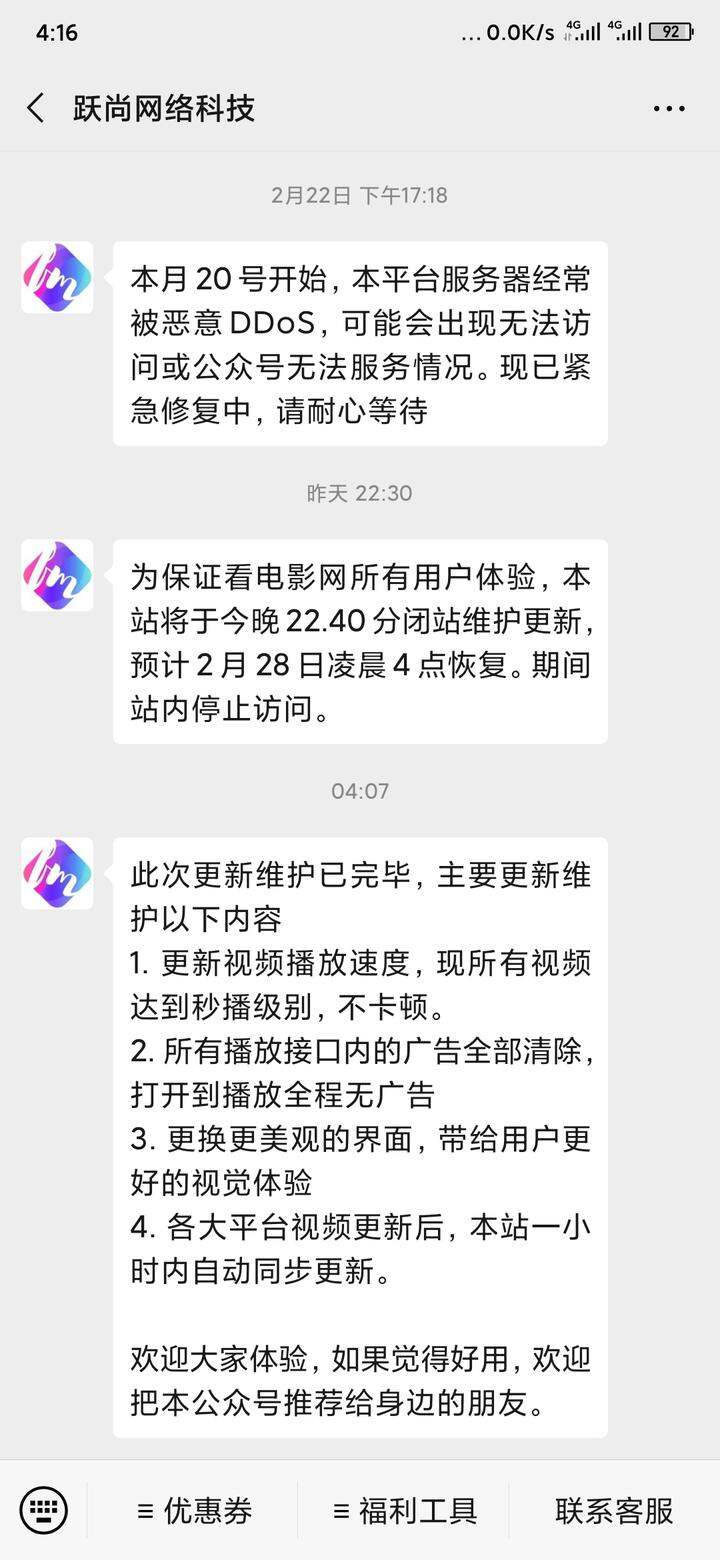Switch to keyboard input mode

(44, 1510)
